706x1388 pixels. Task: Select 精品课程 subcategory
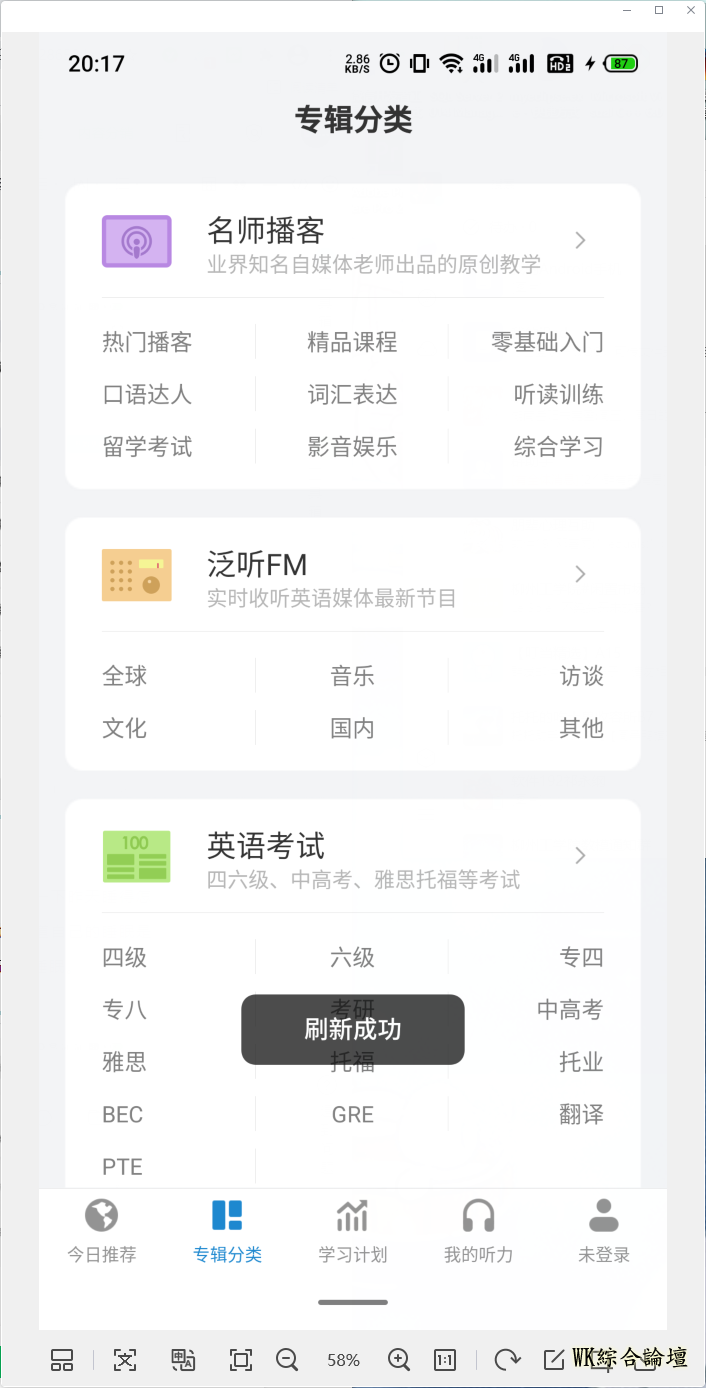coord(352,342)
